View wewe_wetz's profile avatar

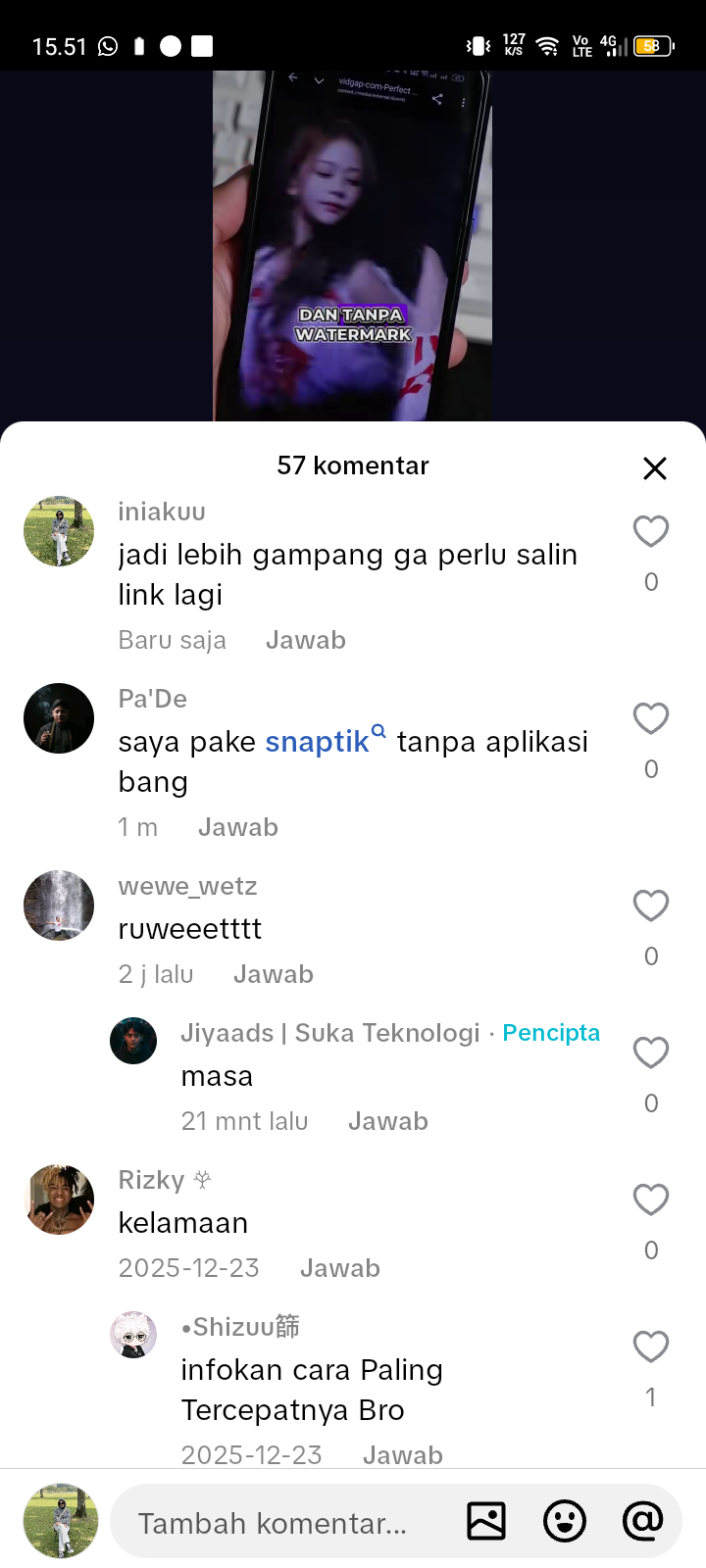point(59,906)
